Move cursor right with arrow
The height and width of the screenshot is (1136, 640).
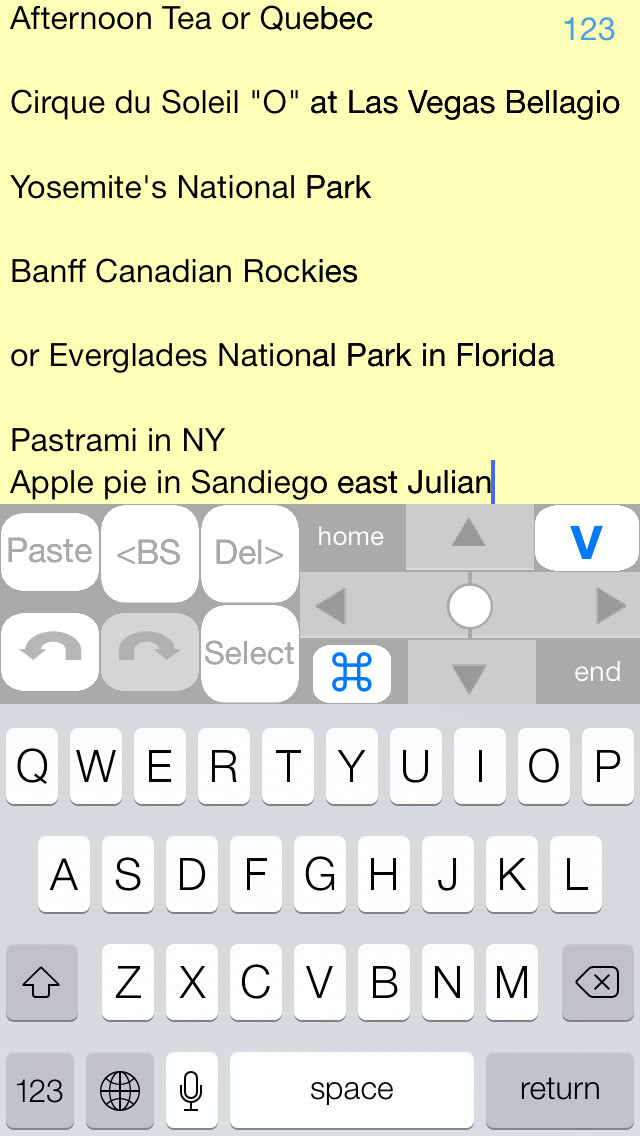pos(609,606)
